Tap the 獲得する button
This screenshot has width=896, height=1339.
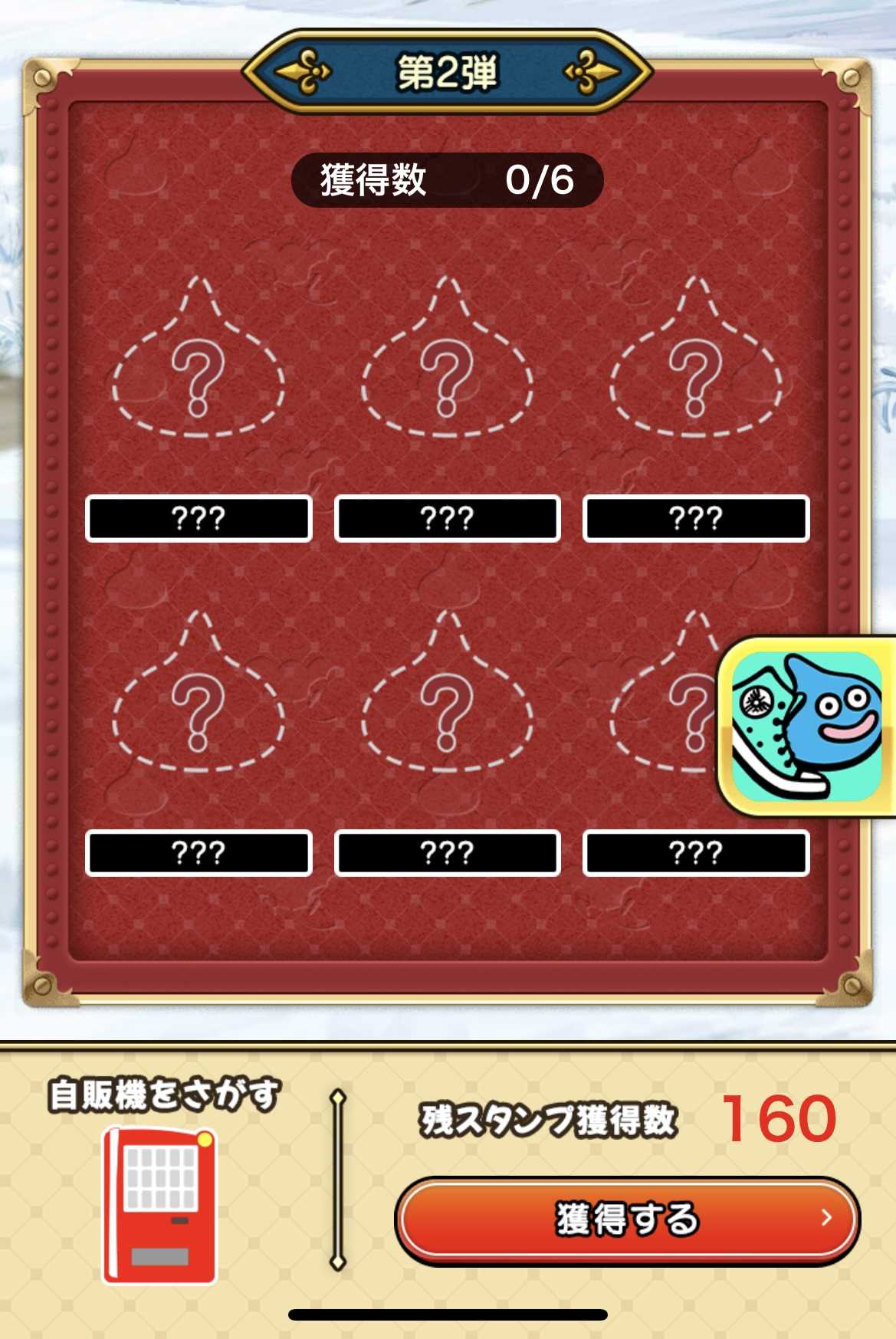tap(627, 1219)
